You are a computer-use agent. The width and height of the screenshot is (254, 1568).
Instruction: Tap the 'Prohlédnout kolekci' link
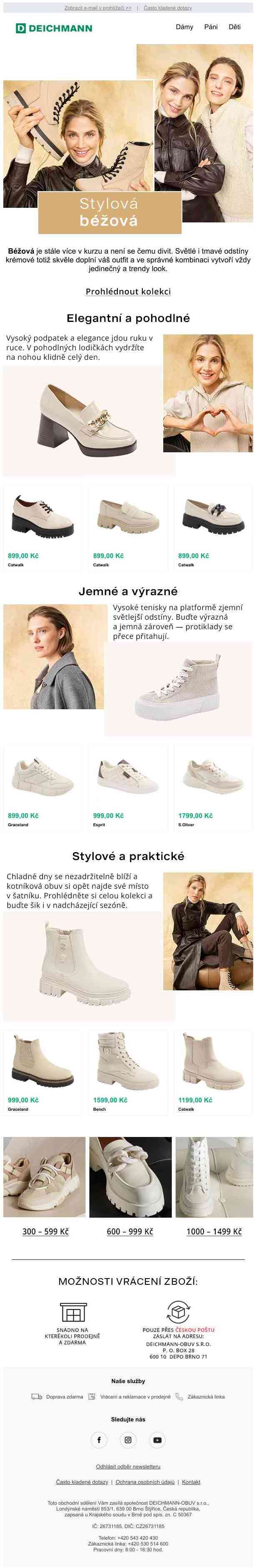pos(128,292)
